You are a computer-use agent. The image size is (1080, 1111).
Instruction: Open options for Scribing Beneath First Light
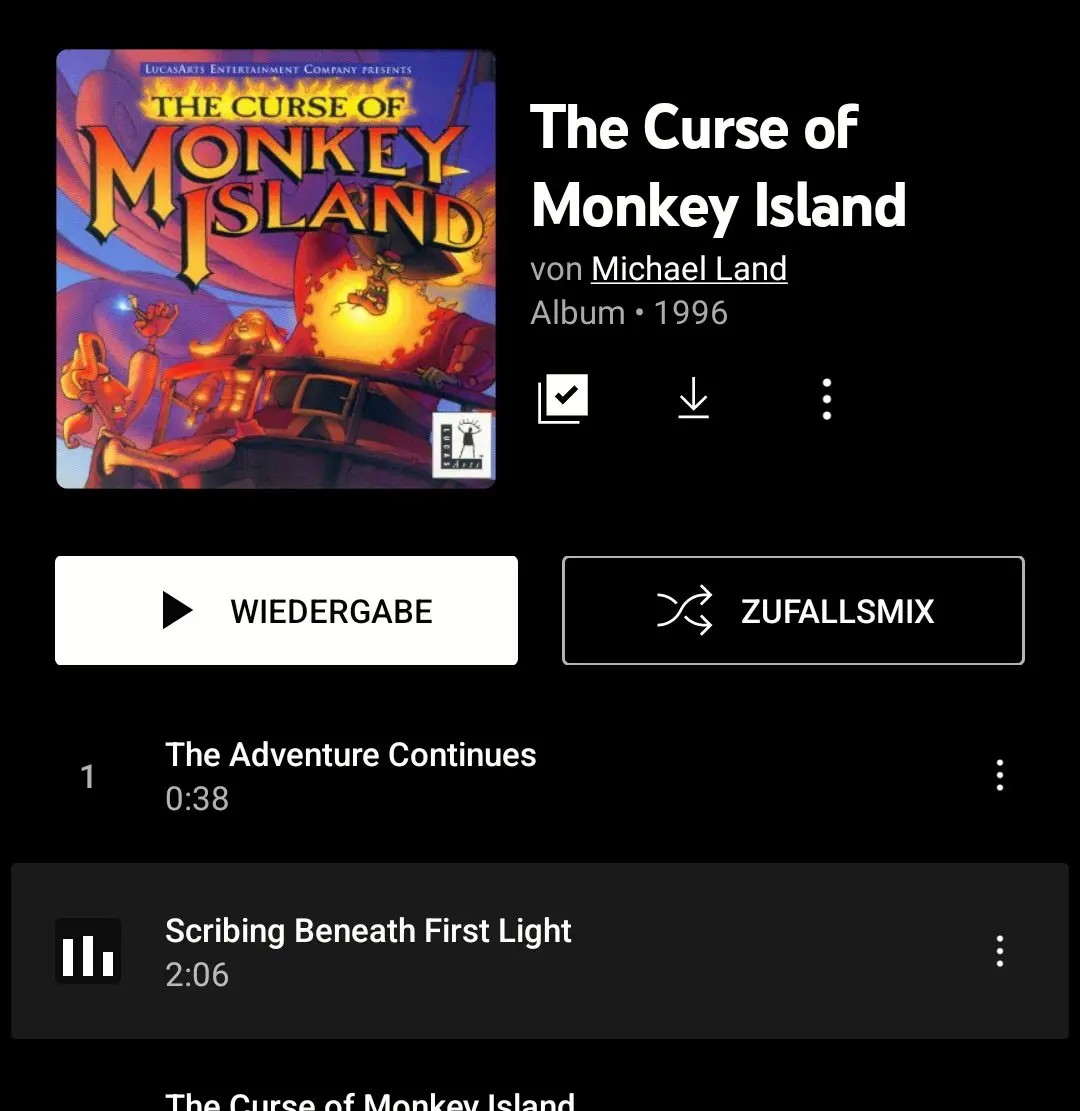[999, 951]
